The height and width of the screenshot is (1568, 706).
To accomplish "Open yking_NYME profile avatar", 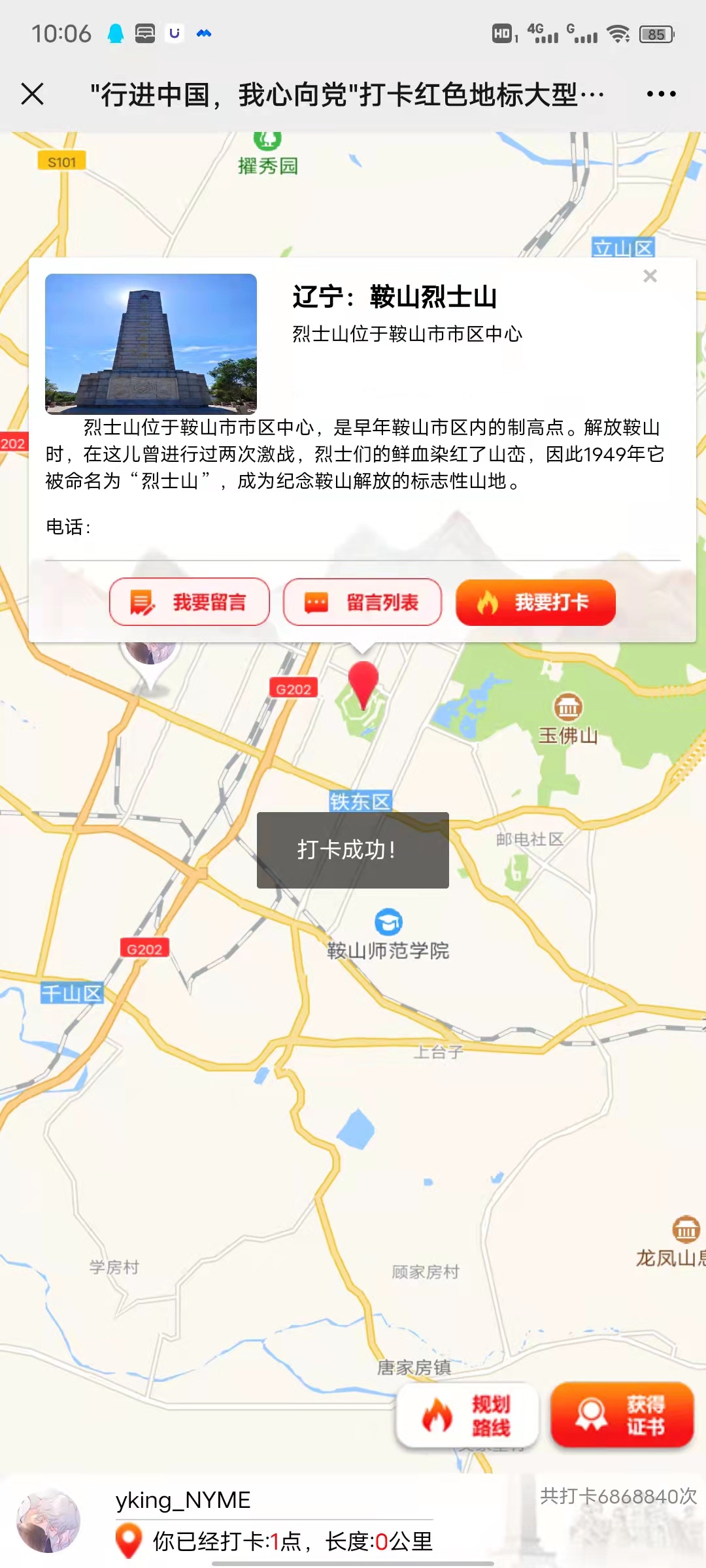I will coord(48,1520).
